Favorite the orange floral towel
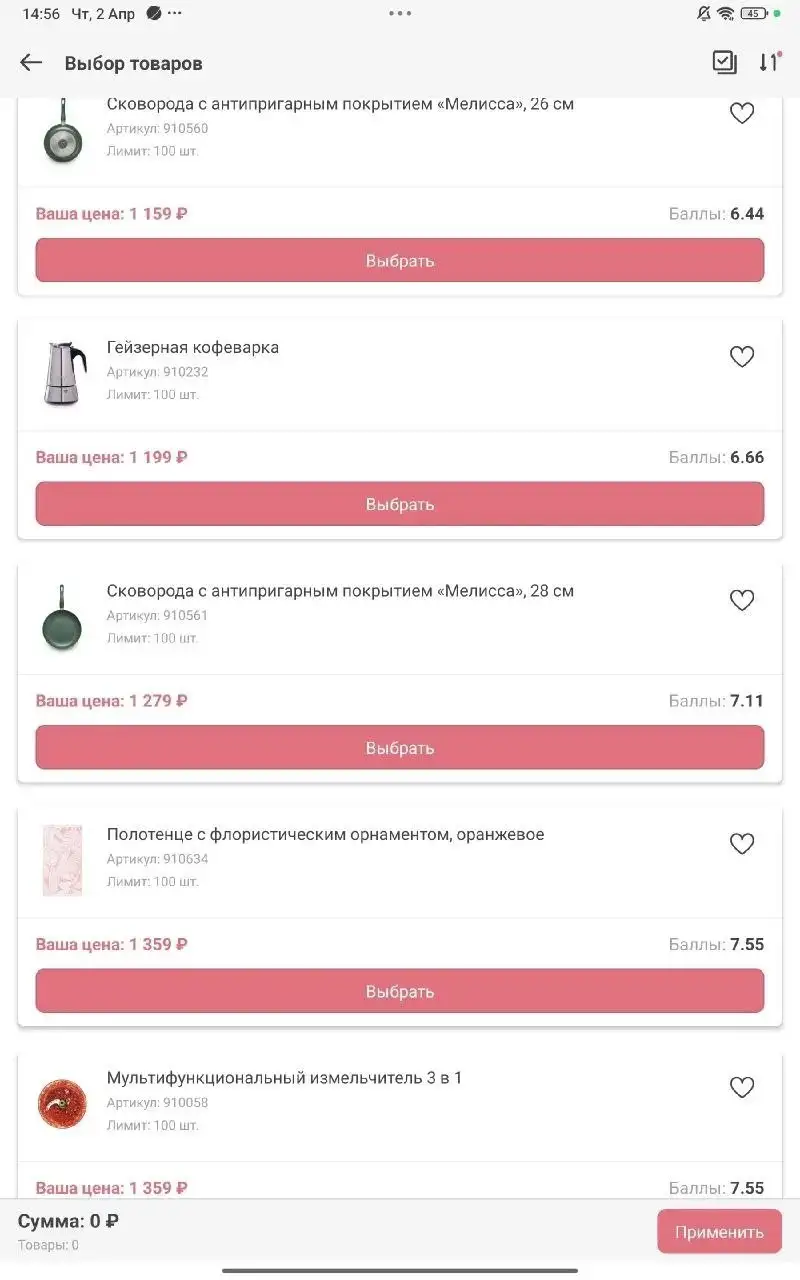This screenshot has height=1280, width=800. [x=742, y=843]
